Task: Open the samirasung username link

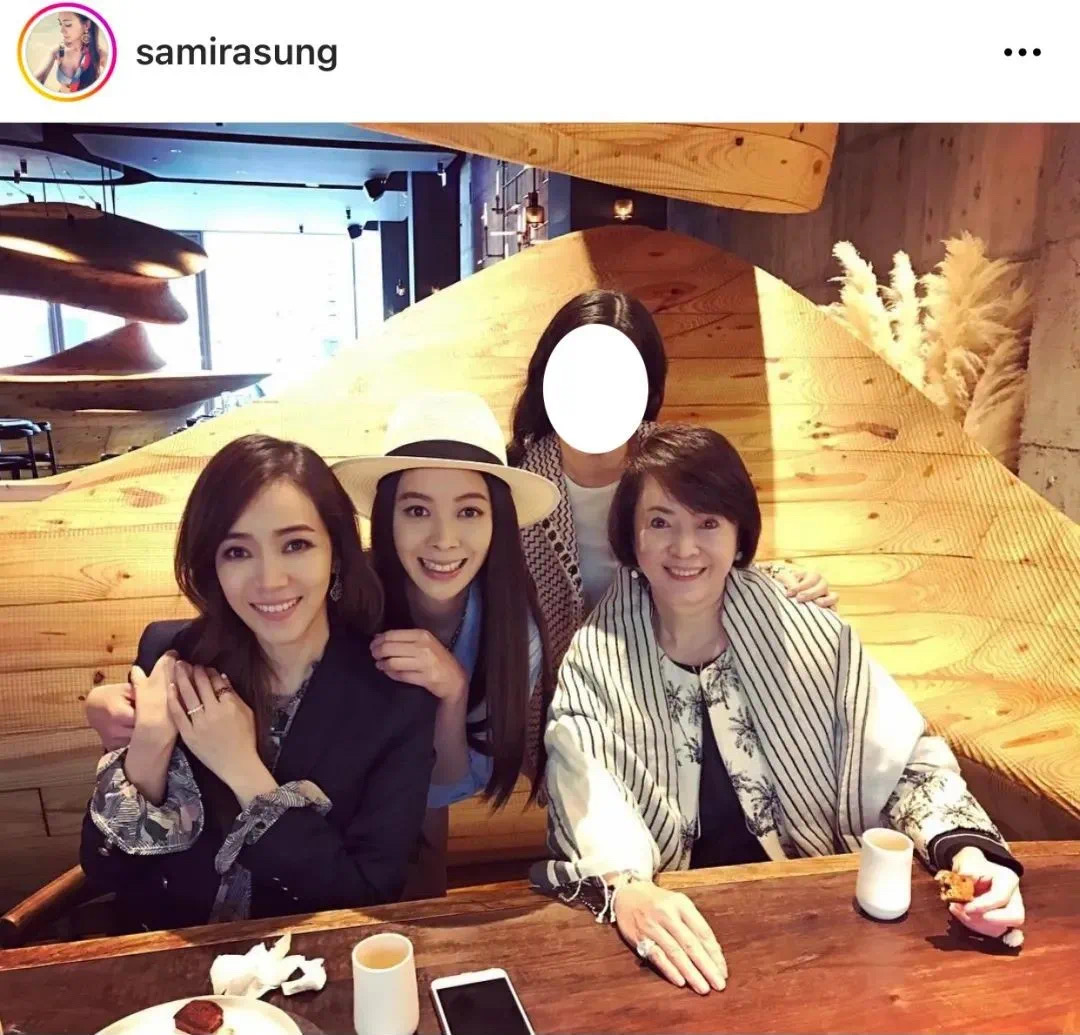Action: tap(236, 53)
